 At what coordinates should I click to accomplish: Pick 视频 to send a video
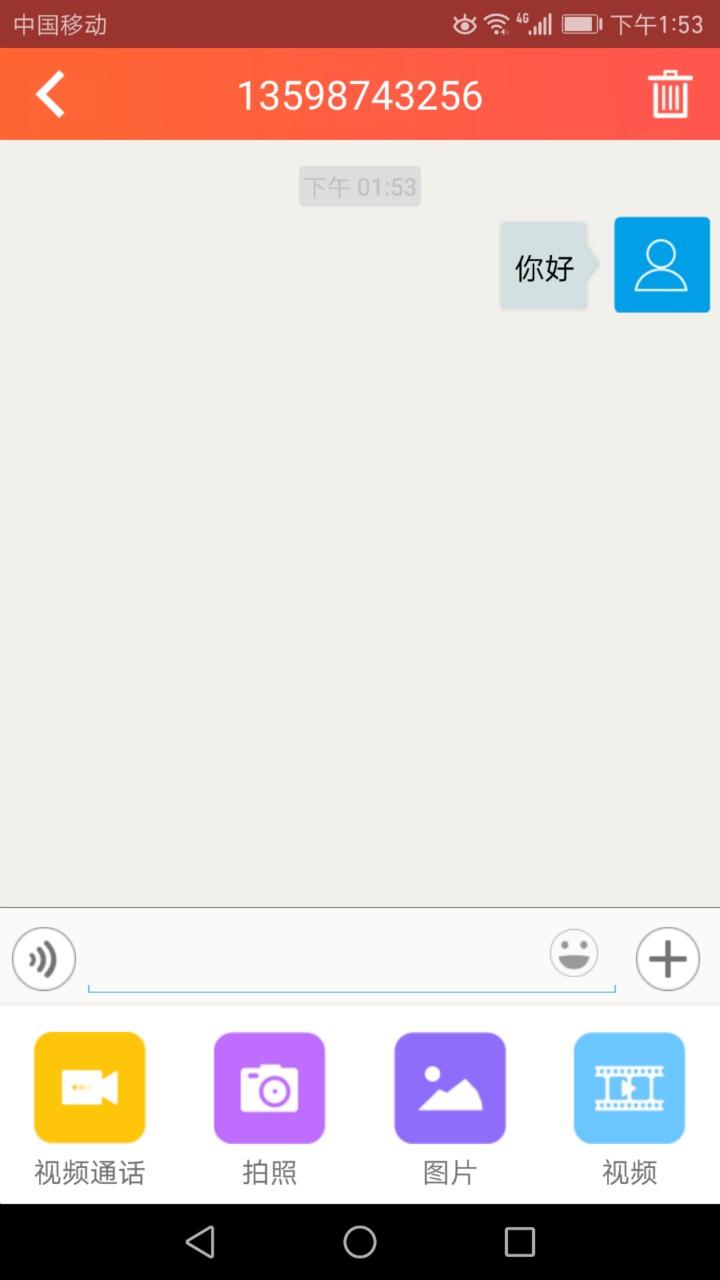pyautogui.click(x=629, y=1088)
